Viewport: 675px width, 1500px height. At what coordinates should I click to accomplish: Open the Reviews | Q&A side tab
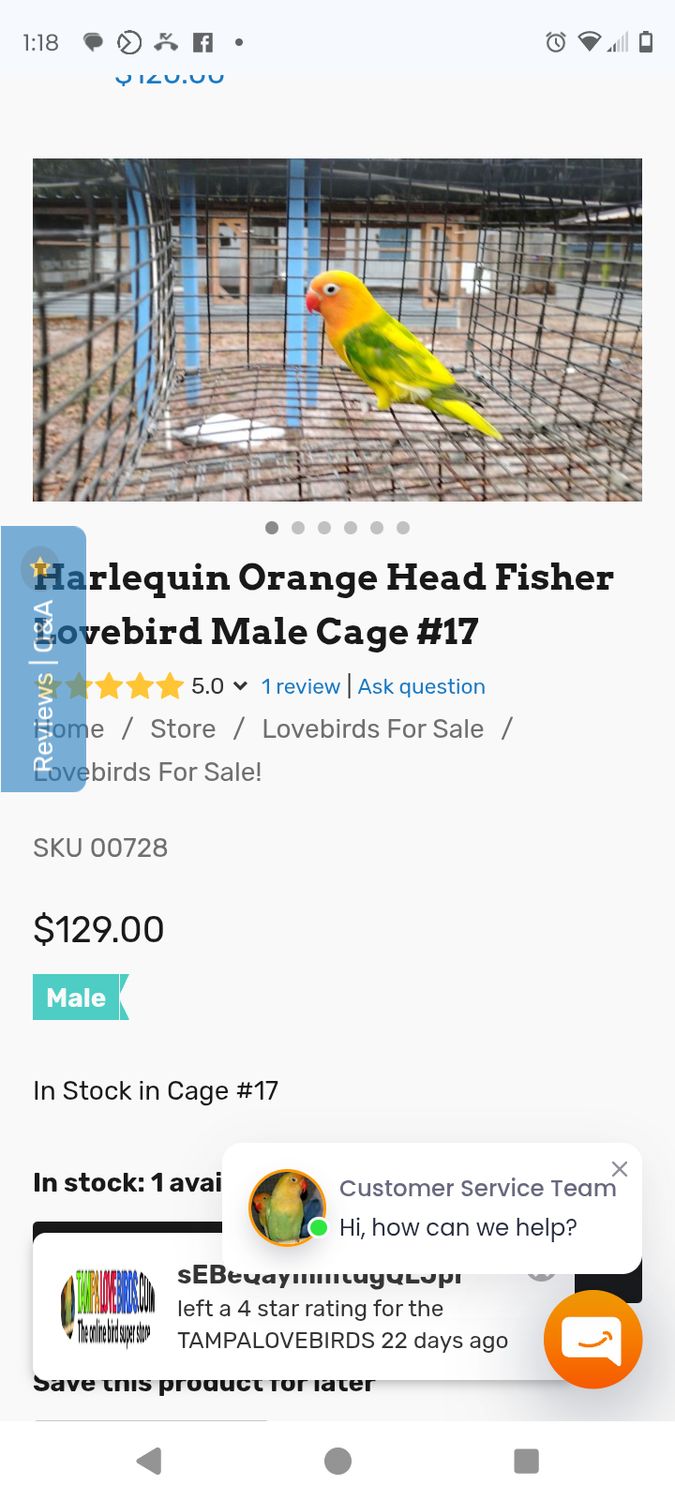pos(43,659)
